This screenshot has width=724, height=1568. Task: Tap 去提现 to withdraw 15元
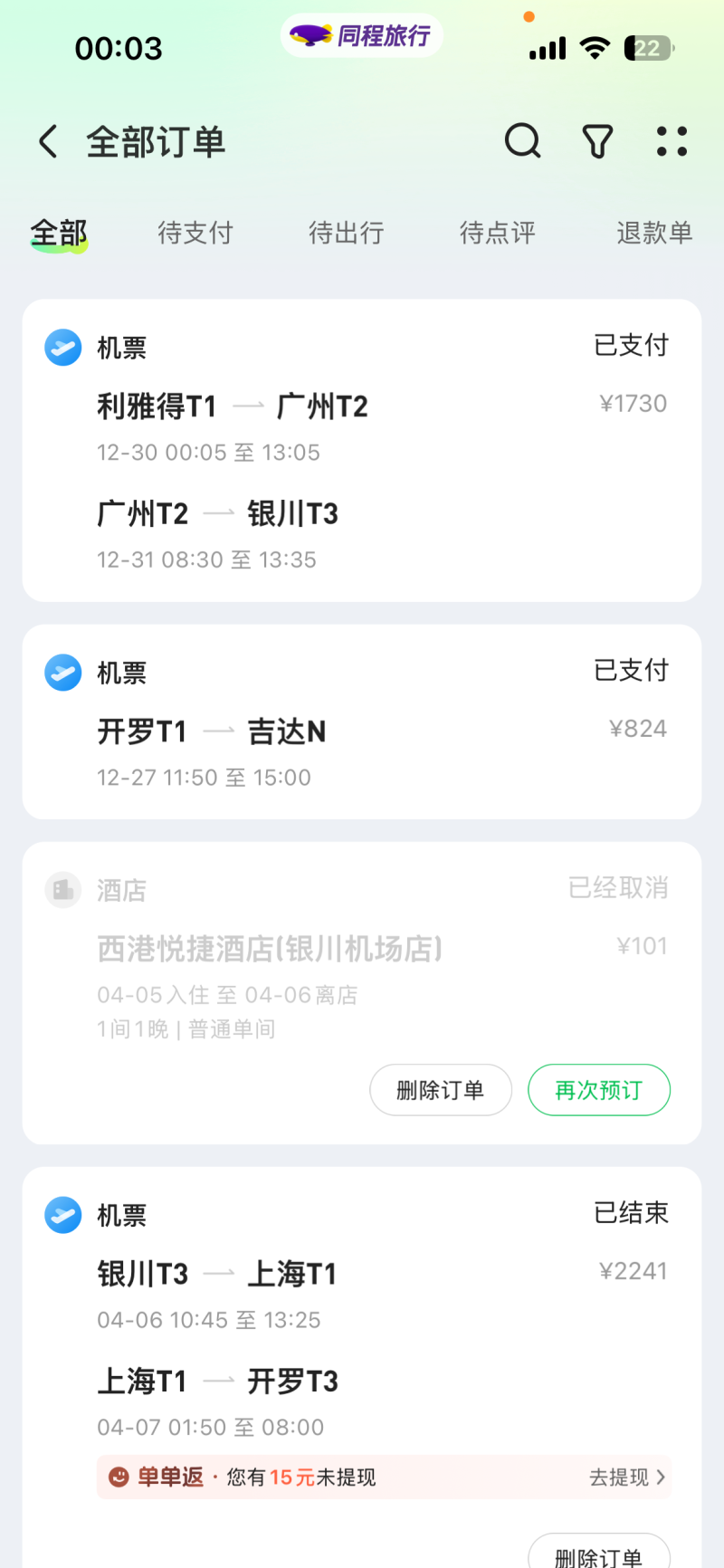coord(626,1477)
